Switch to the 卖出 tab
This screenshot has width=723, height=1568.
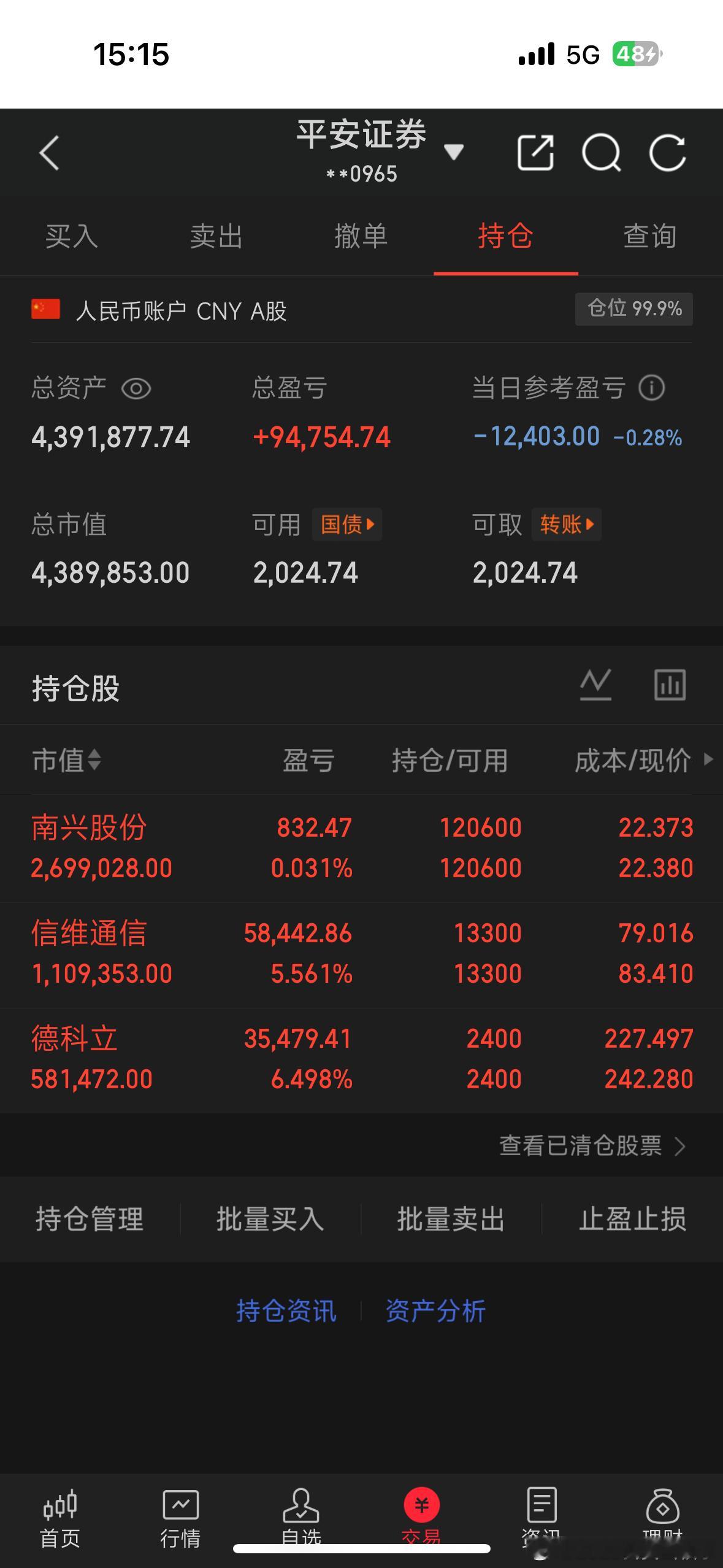(216, 237)
